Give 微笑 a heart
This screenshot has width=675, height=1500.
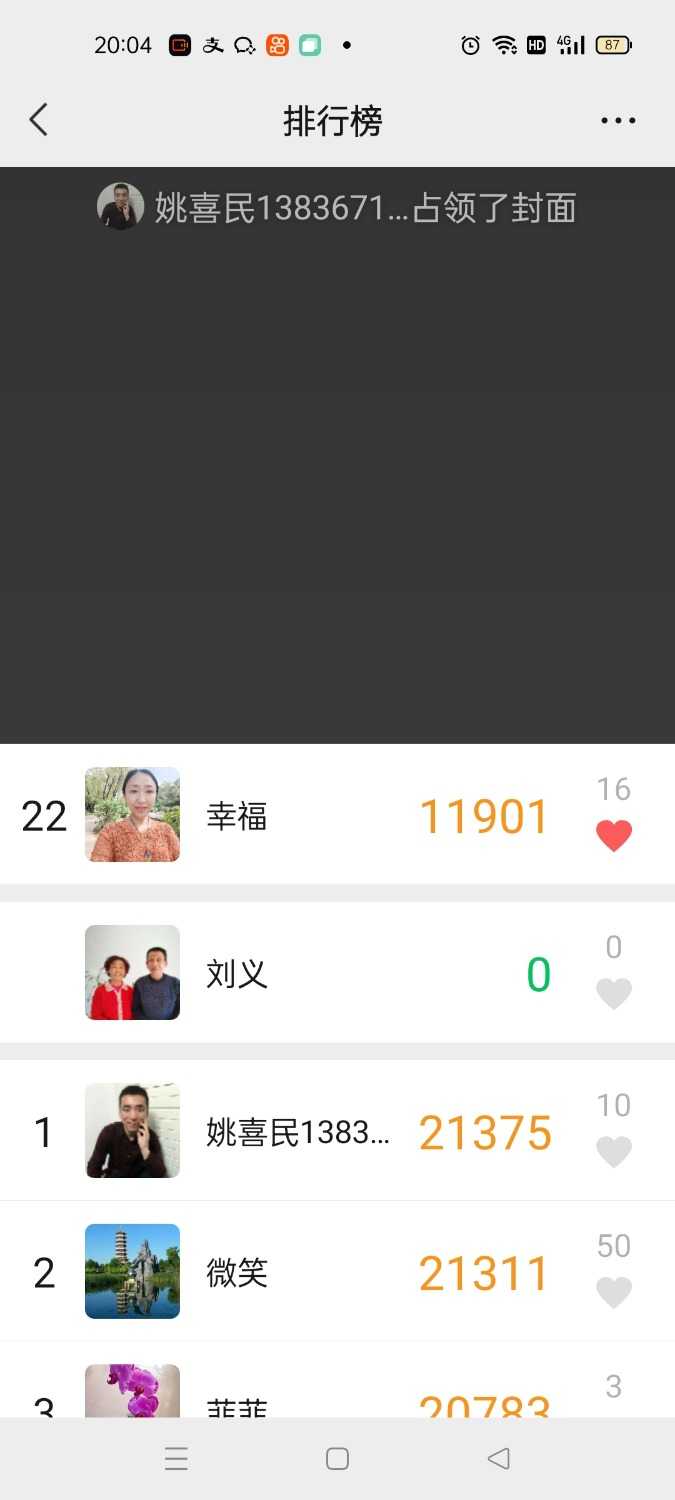click(x=613, y=1292)
